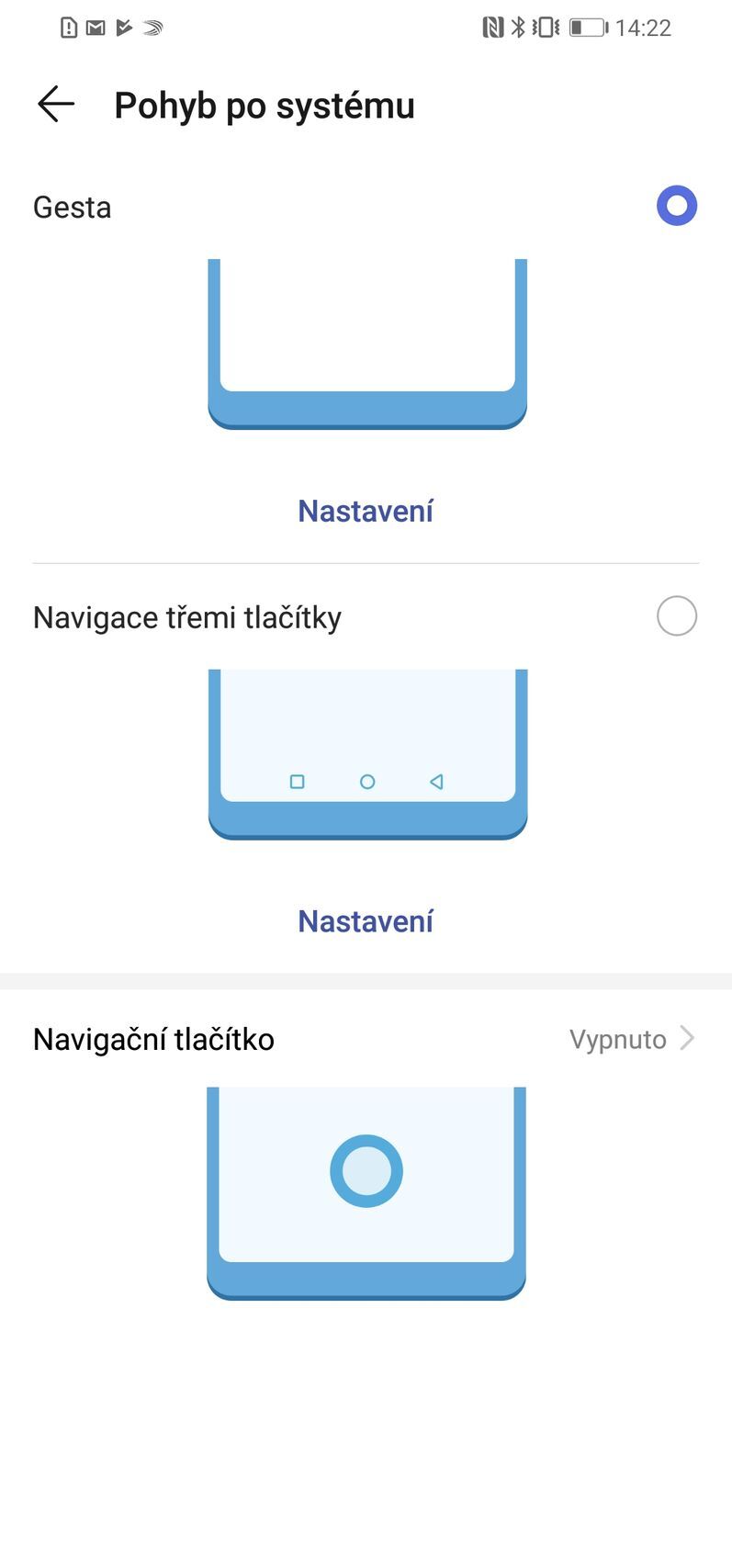This screenshot has height=1568, width=732.
Task: Tap the square recents button in the illustration
Action: pos(297,782)
